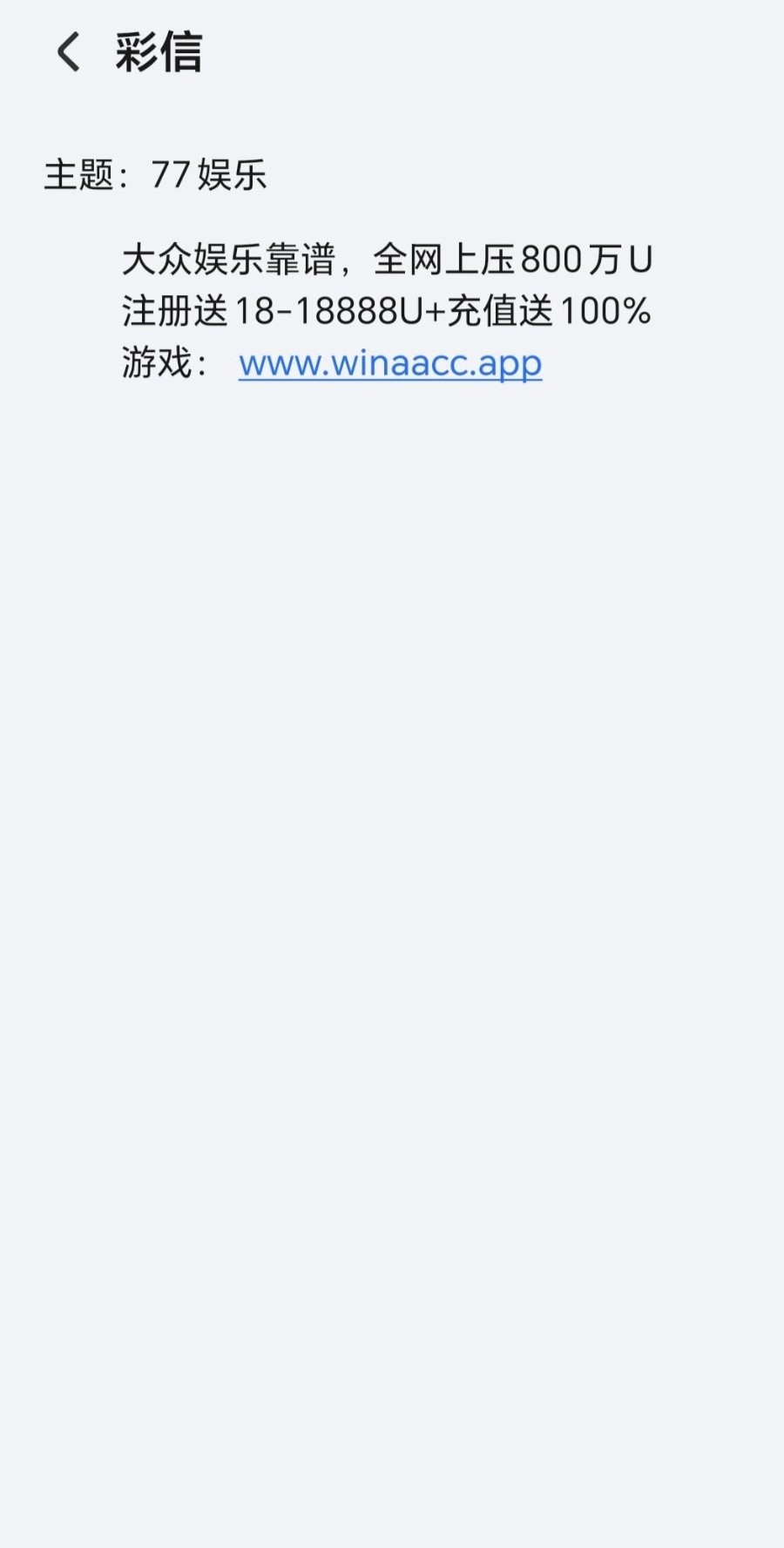This screenshot has height=1548, width=784.
Task: Open the www.winaacc.app link
Action: [x=390, y=363]
